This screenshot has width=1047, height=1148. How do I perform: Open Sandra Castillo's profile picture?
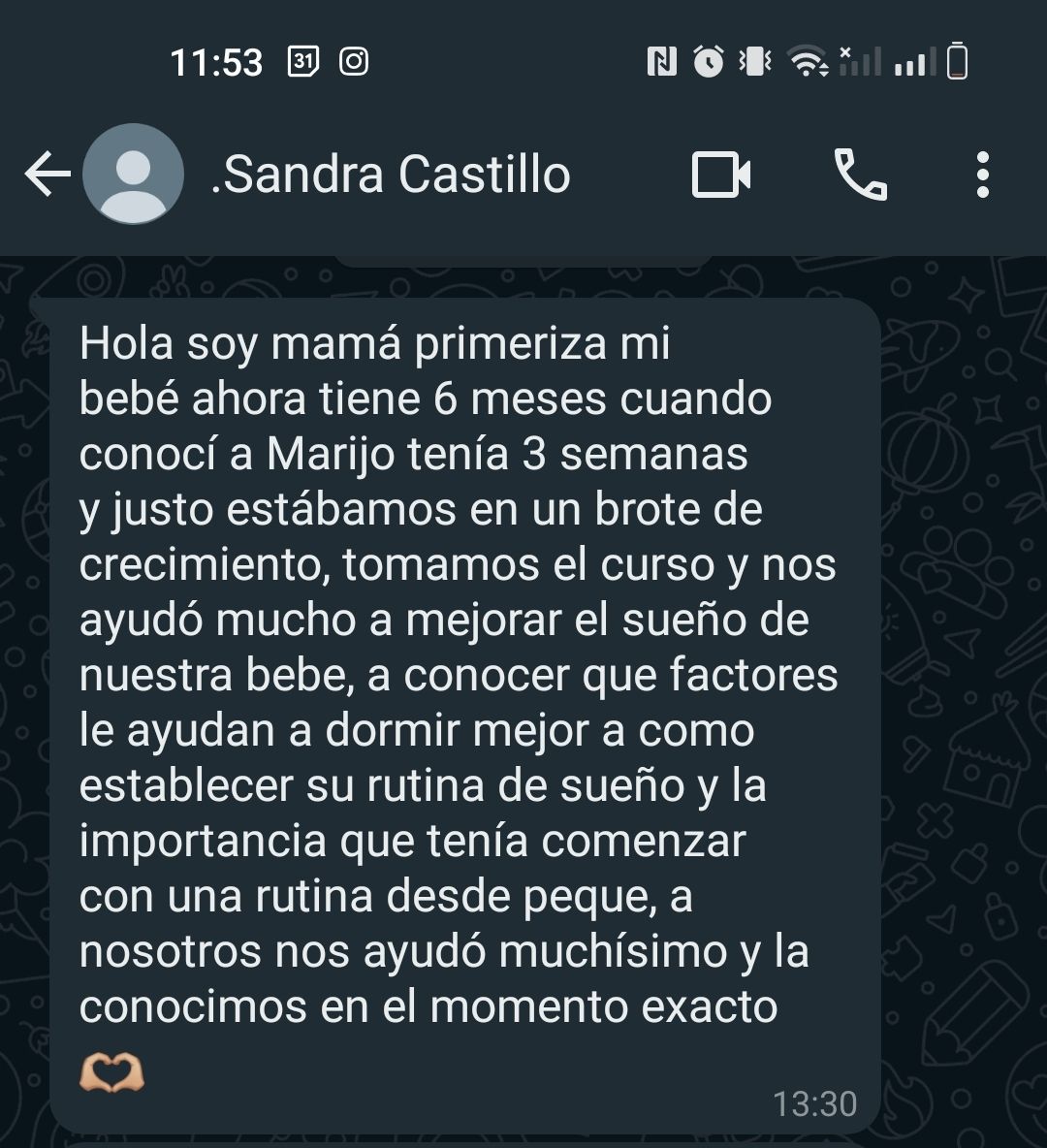[133, 175]
